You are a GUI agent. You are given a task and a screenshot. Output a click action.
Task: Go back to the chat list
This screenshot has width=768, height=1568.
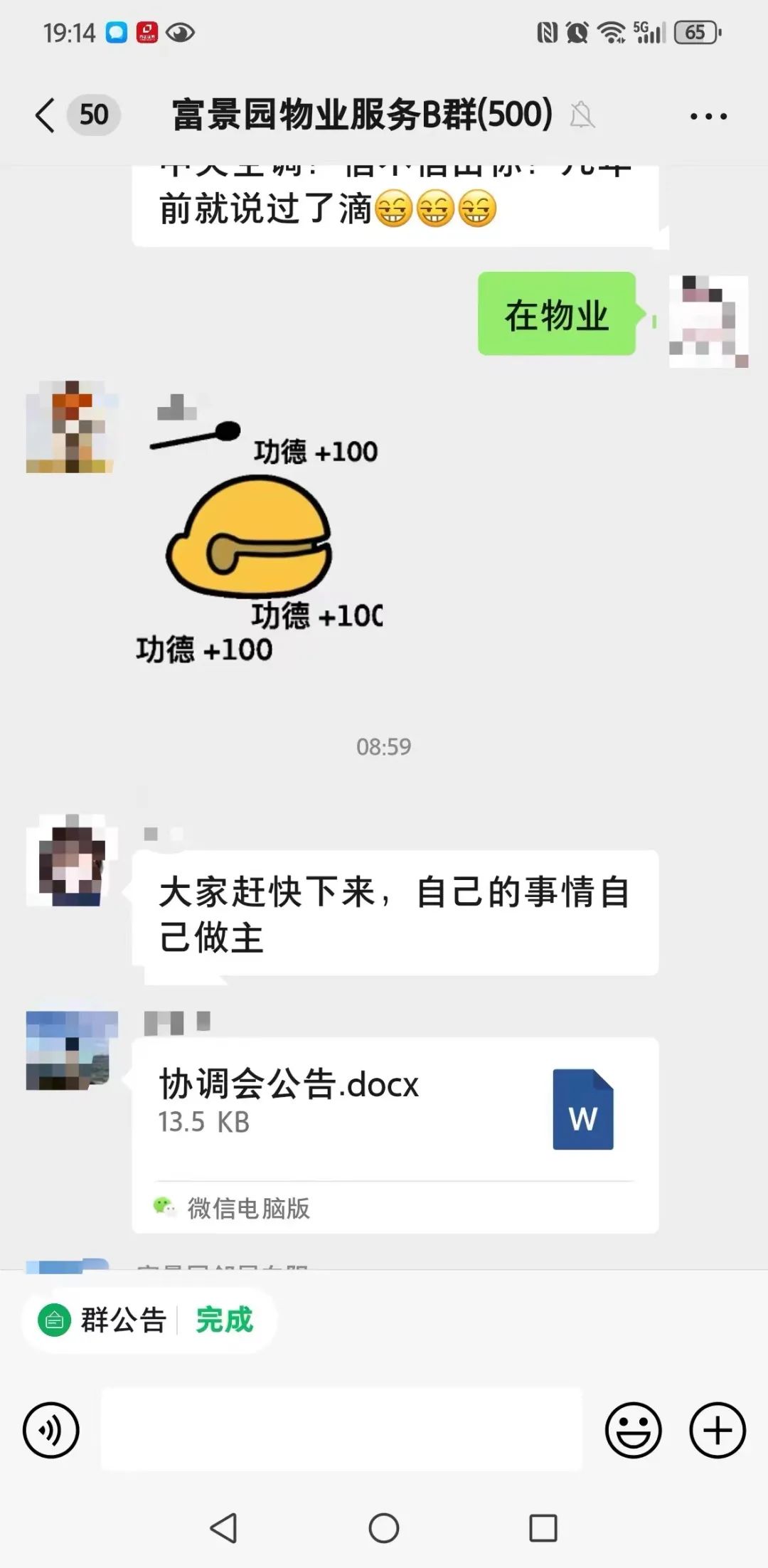click(x=46, y=115)
